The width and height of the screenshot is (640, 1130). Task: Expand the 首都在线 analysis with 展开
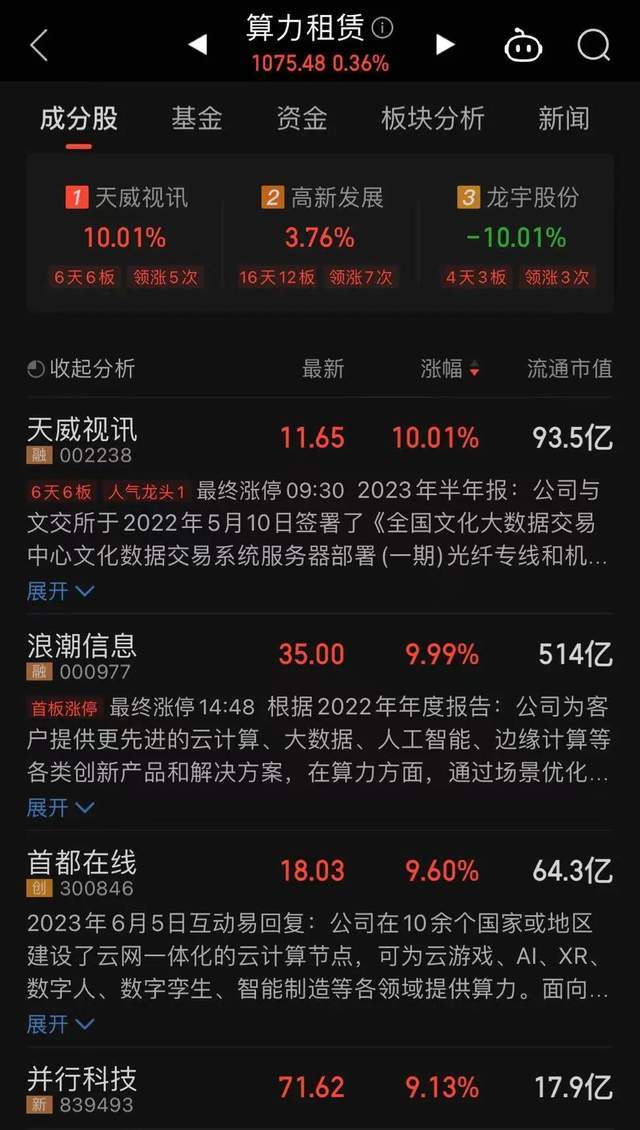click(x=60, y=1024)
